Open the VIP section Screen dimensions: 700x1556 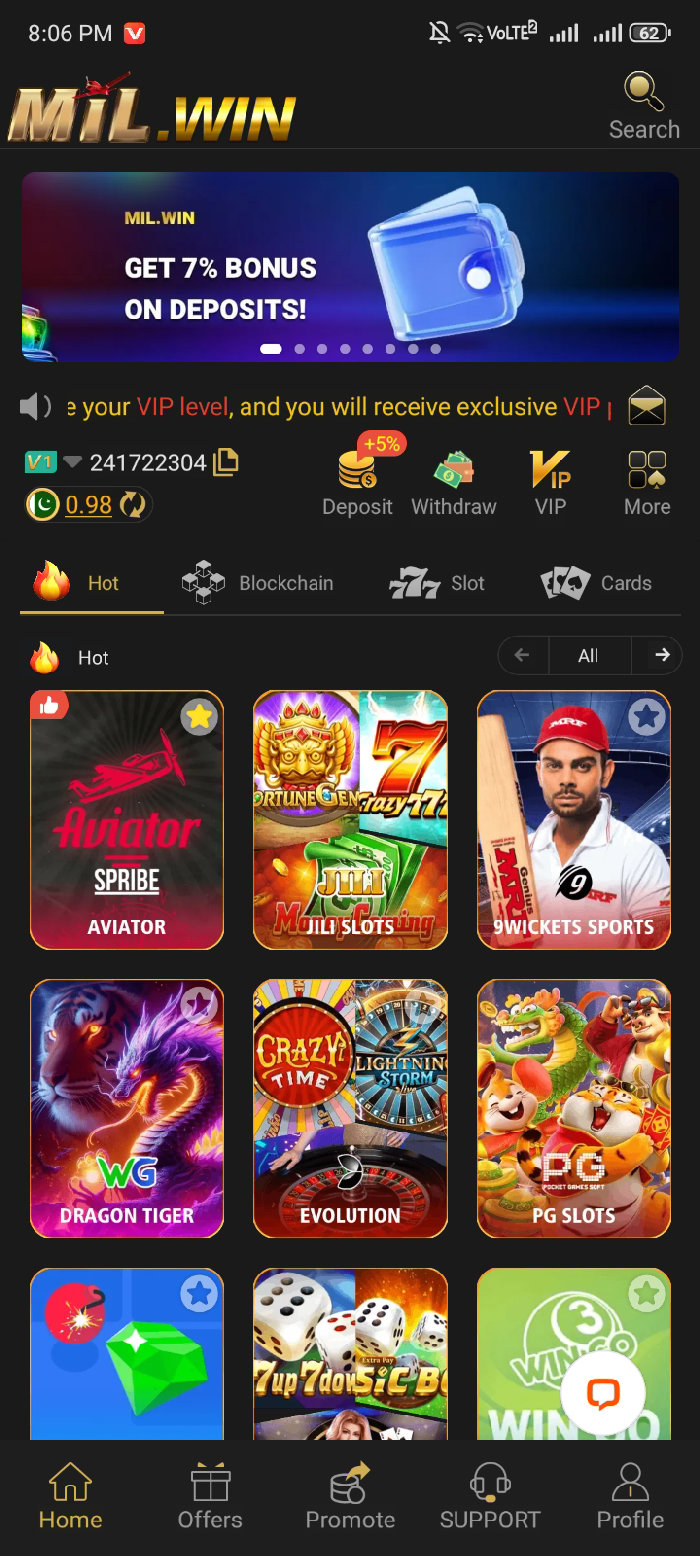click(550, 484)
